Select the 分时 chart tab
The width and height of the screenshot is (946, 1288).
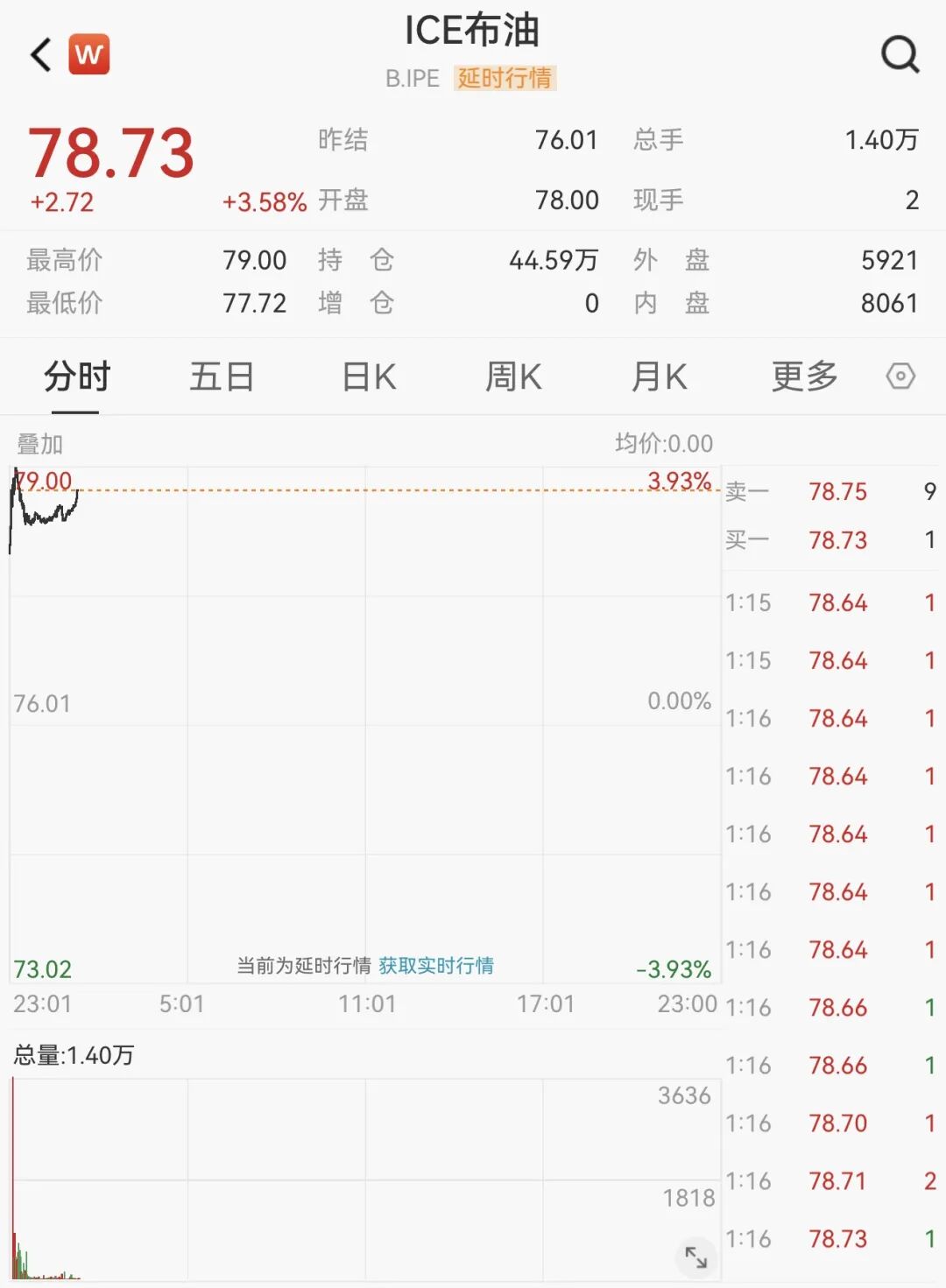[77, 377]
